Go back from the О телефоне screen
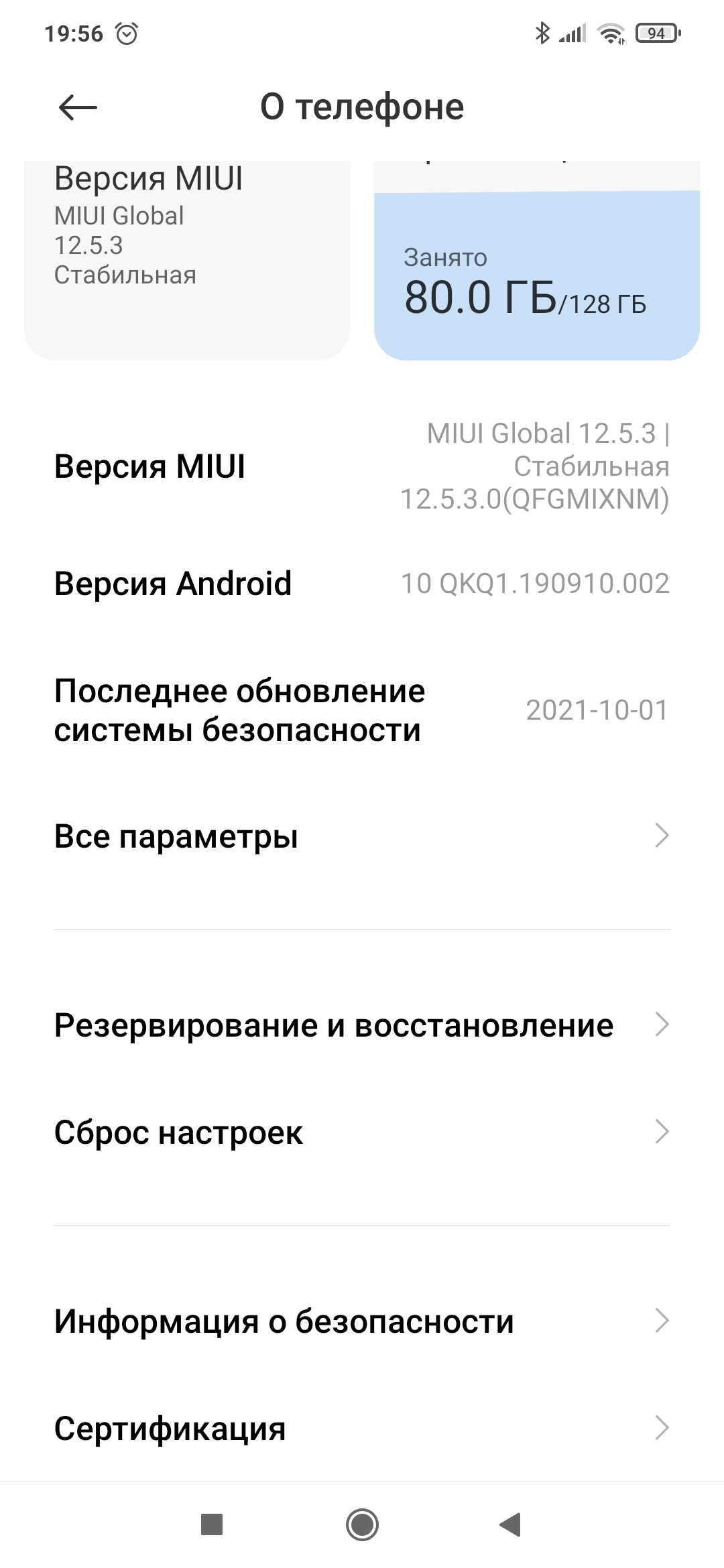The image size is (724, 1568). [78, 107]
